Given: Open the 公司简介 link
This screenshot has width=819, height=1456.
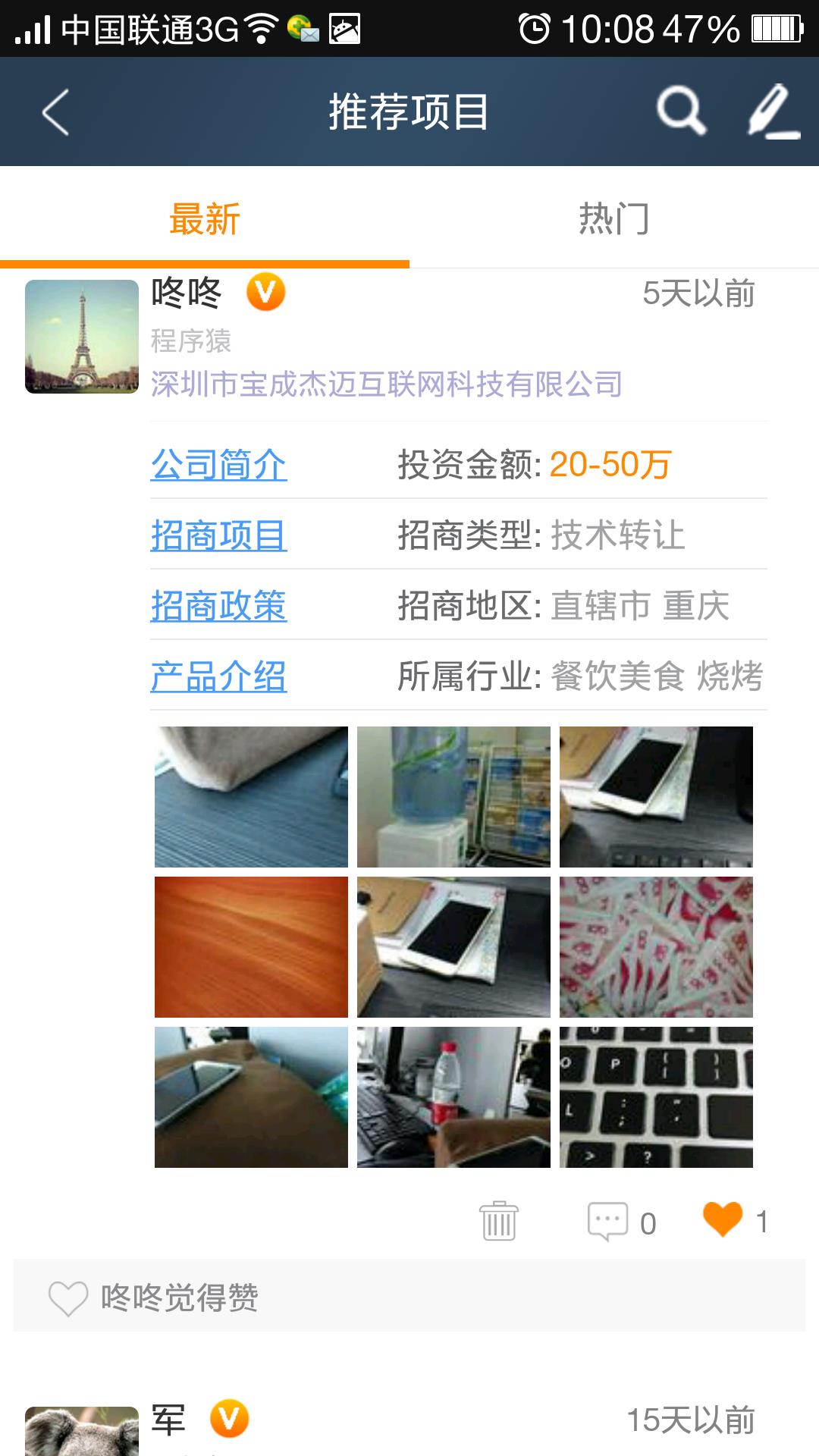Looking at the screenshot, I should point(218,465).
